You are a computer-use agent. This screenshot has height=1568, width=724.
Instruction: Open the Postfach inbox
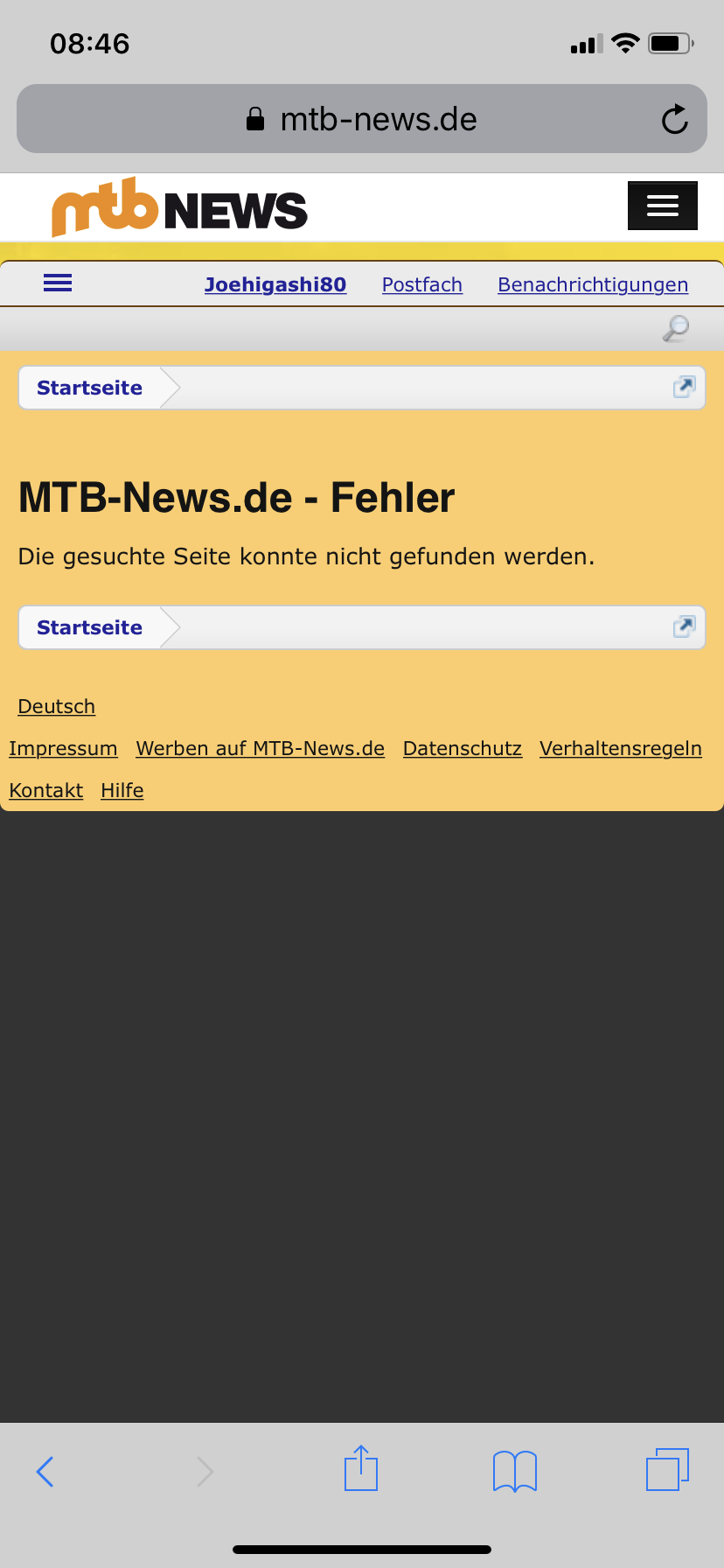coord(421,284)
